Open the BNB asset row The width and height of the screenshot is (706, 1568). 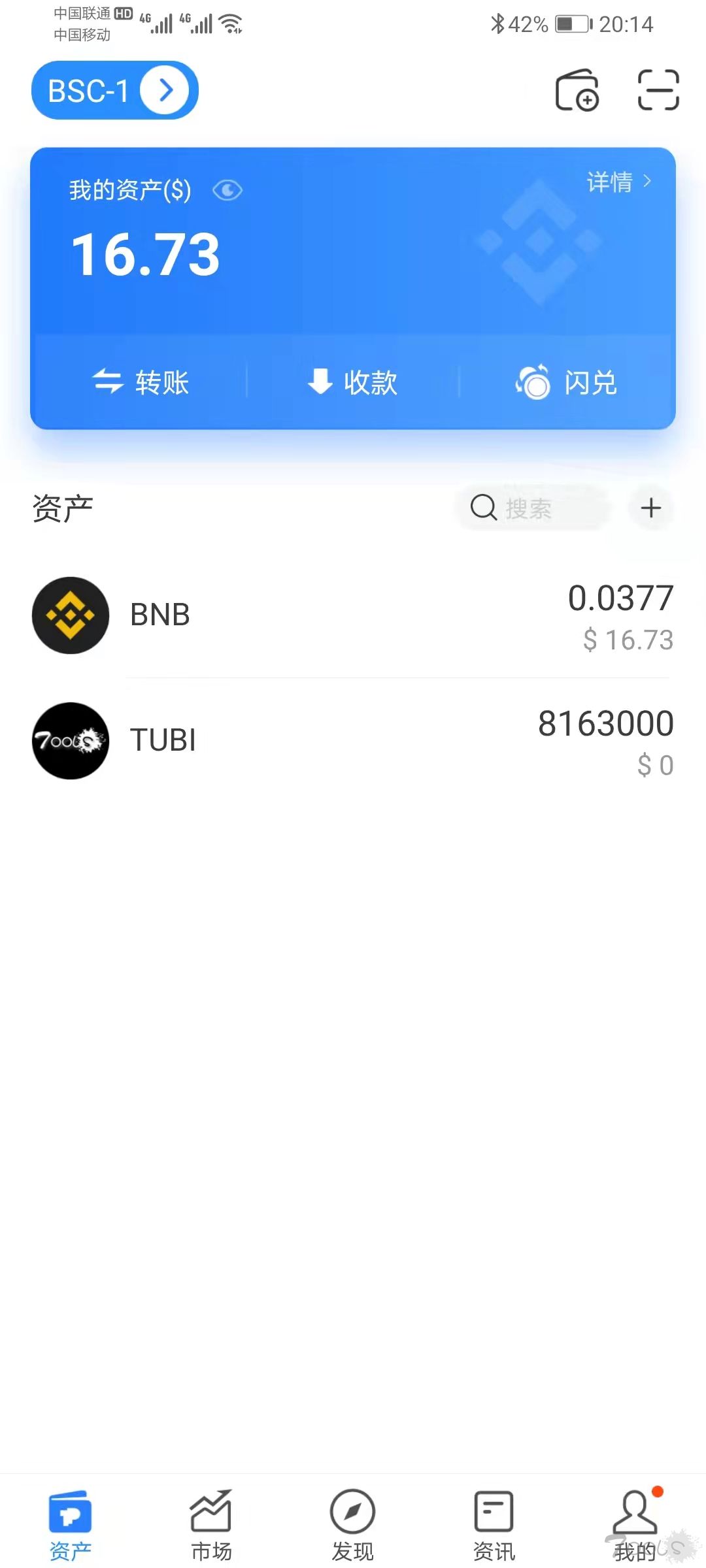[x=353, y=615]
